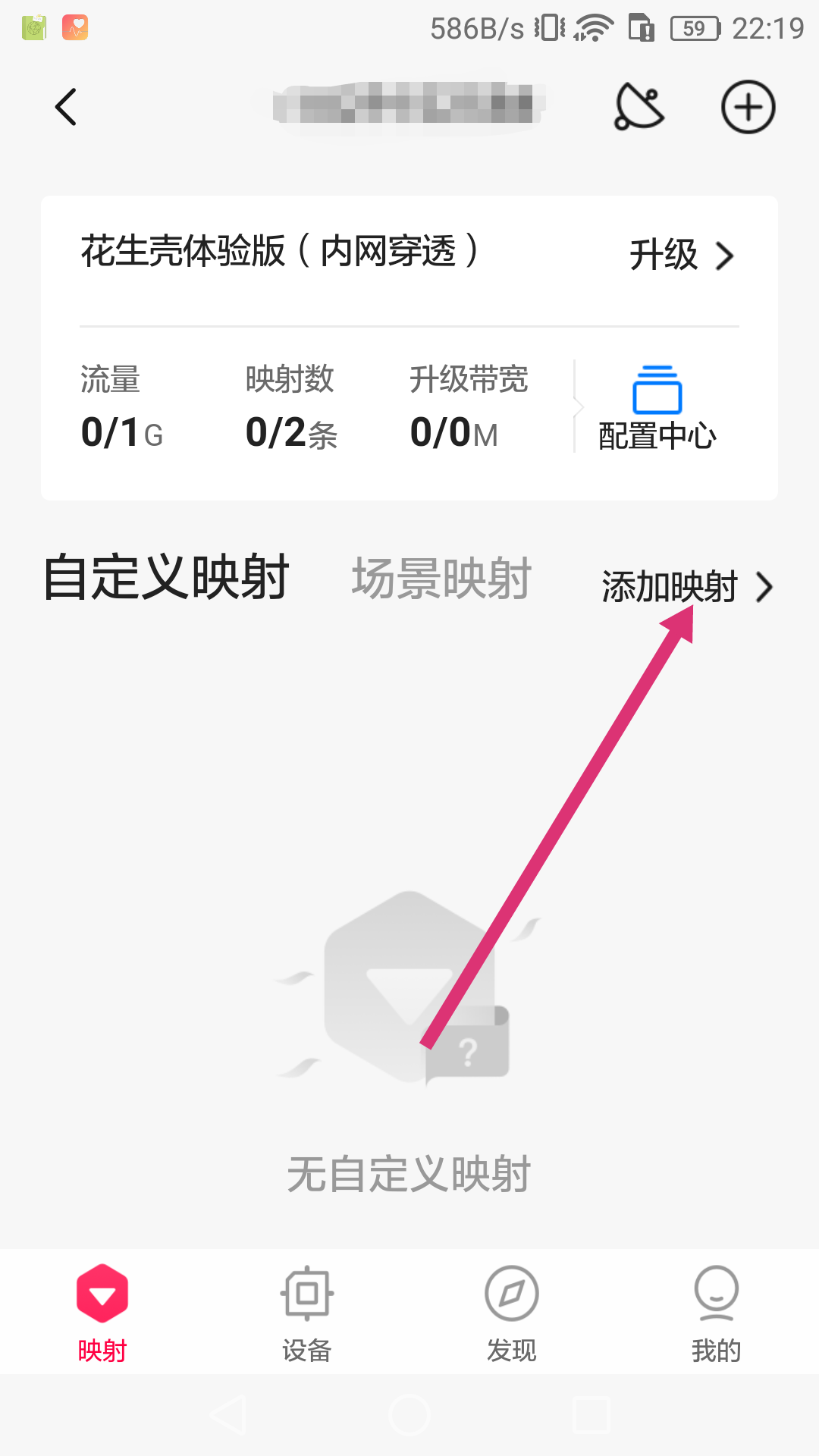Open the 升级 upgrade link
The image size is (819, 1456).
pyautogui.click(x=681, y=256)
